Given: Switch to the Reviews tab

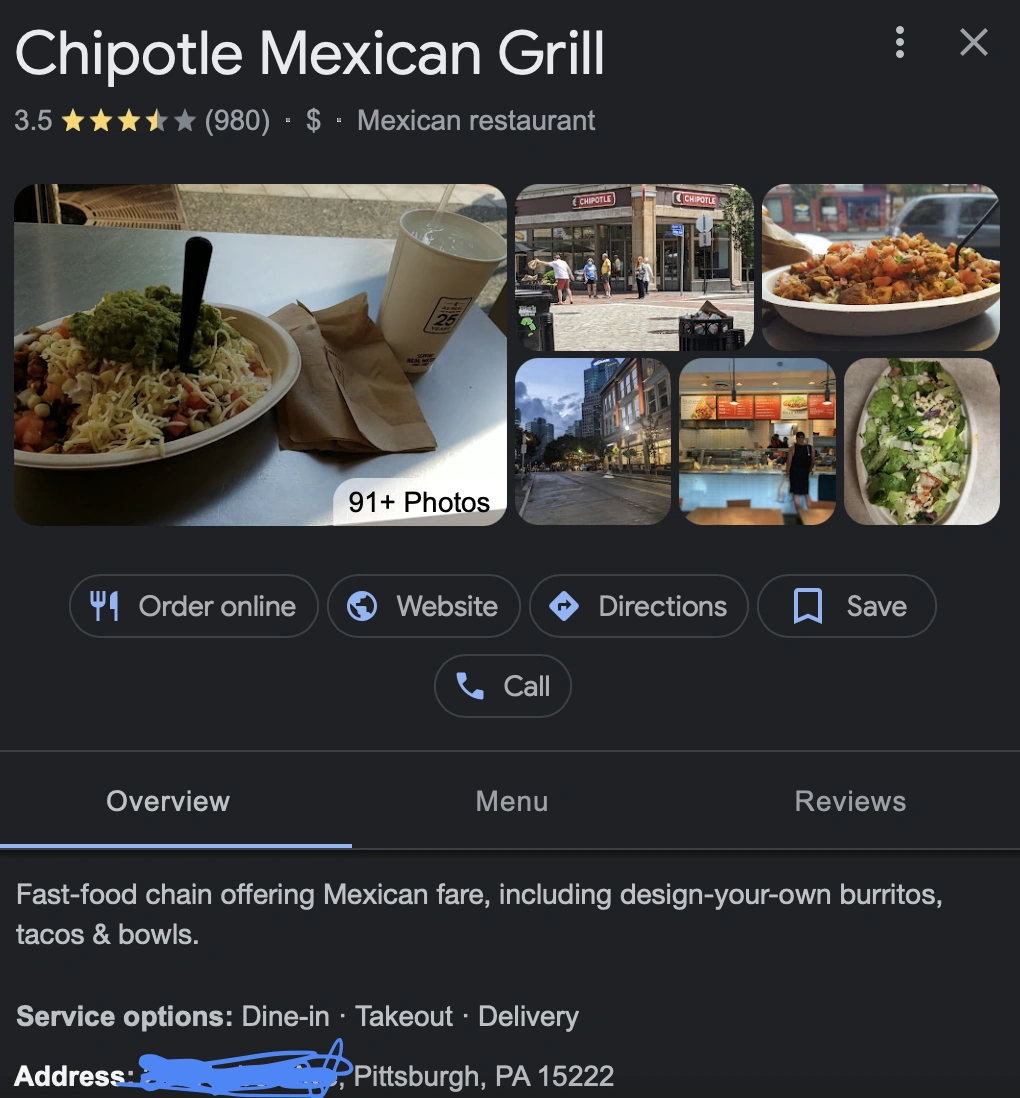Looking at the screenshot, I should coord(850,801).
